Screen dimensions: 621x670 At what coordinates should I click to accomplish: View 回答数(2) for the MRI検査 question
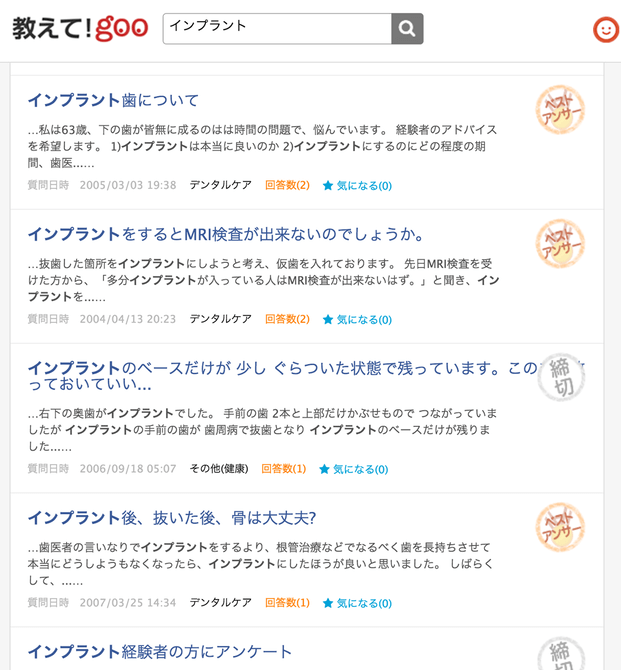tap(287, 319)
